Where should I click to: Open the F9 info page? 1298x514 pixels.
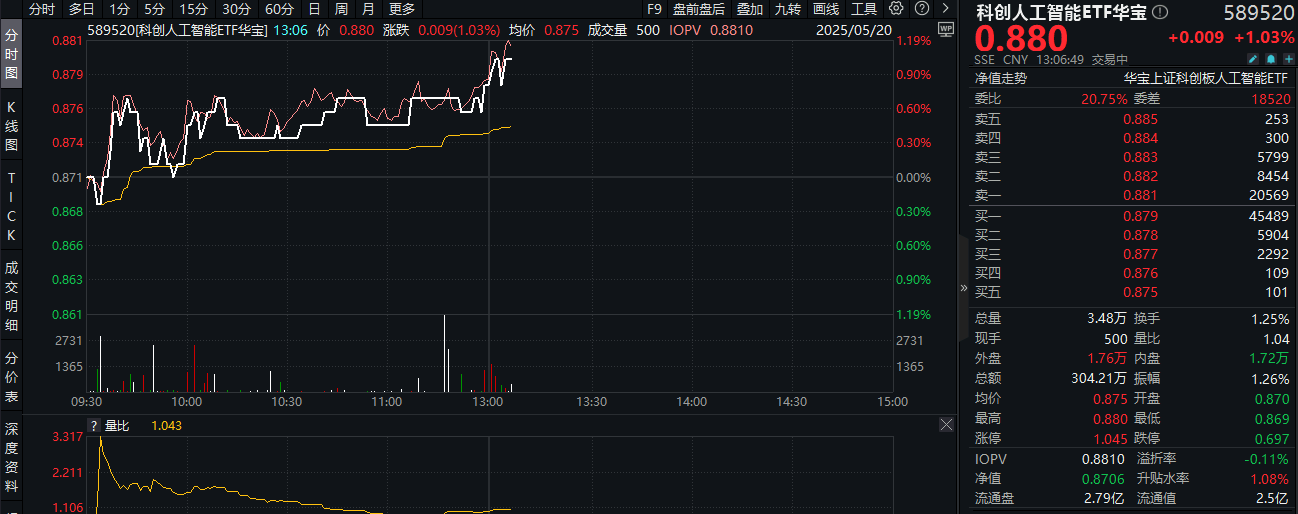(x=654, y=9)
